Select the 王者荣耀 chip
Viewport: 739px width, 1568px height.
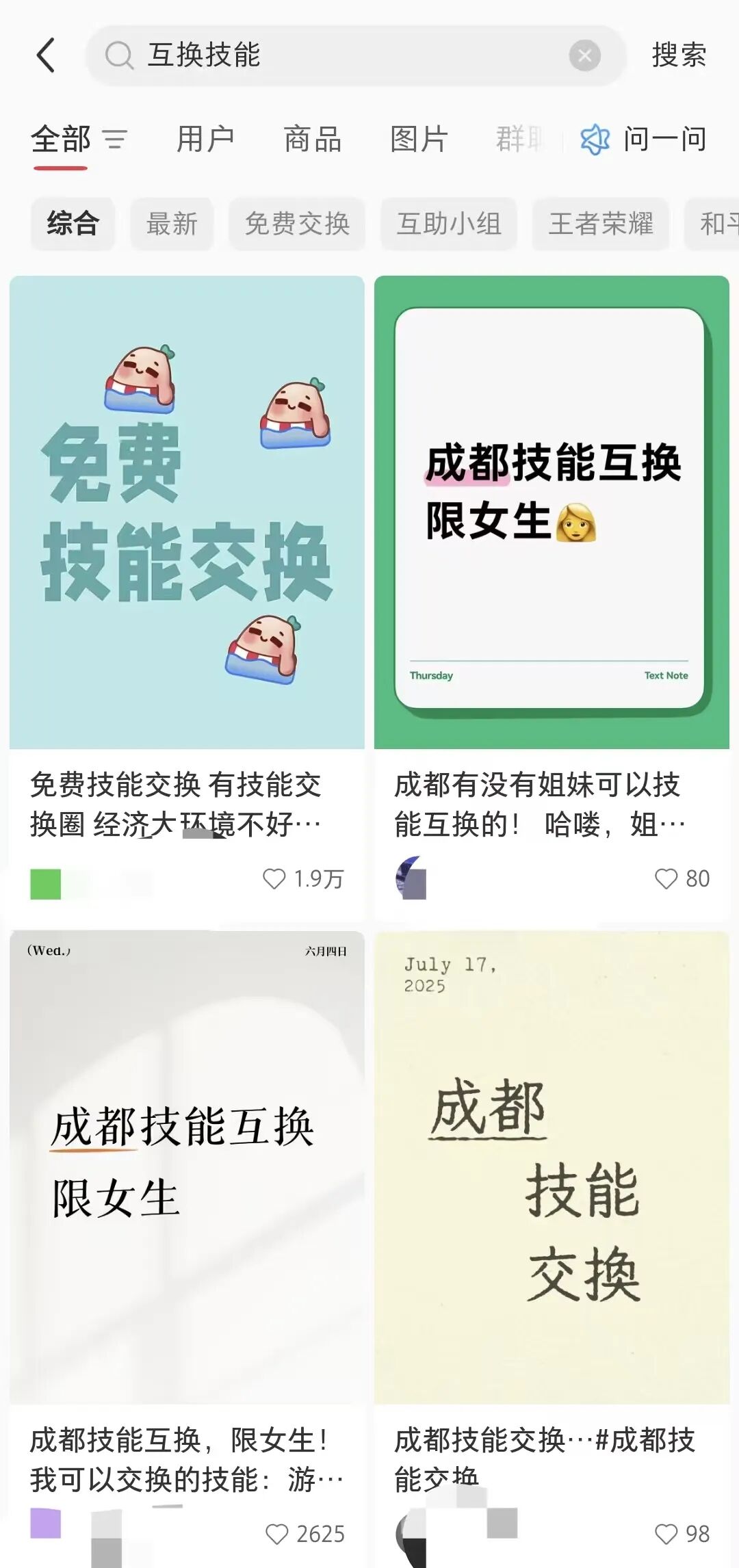[601, 224]
